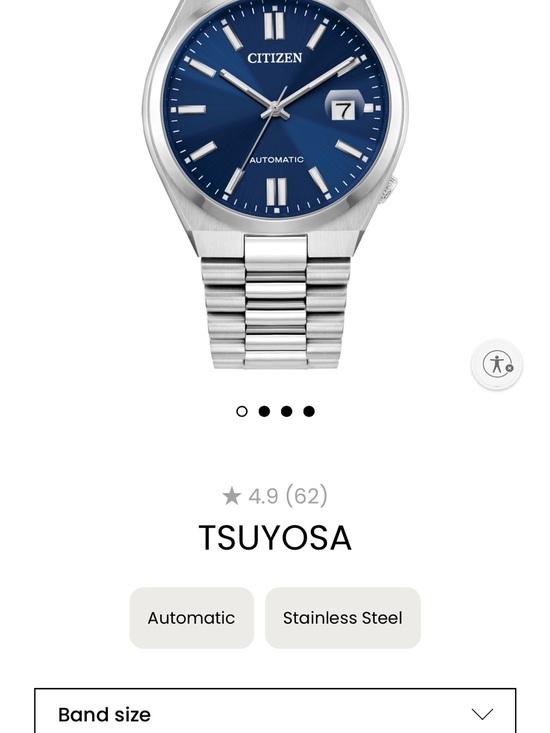Select the Stainless Steel chip

(343, 618)
